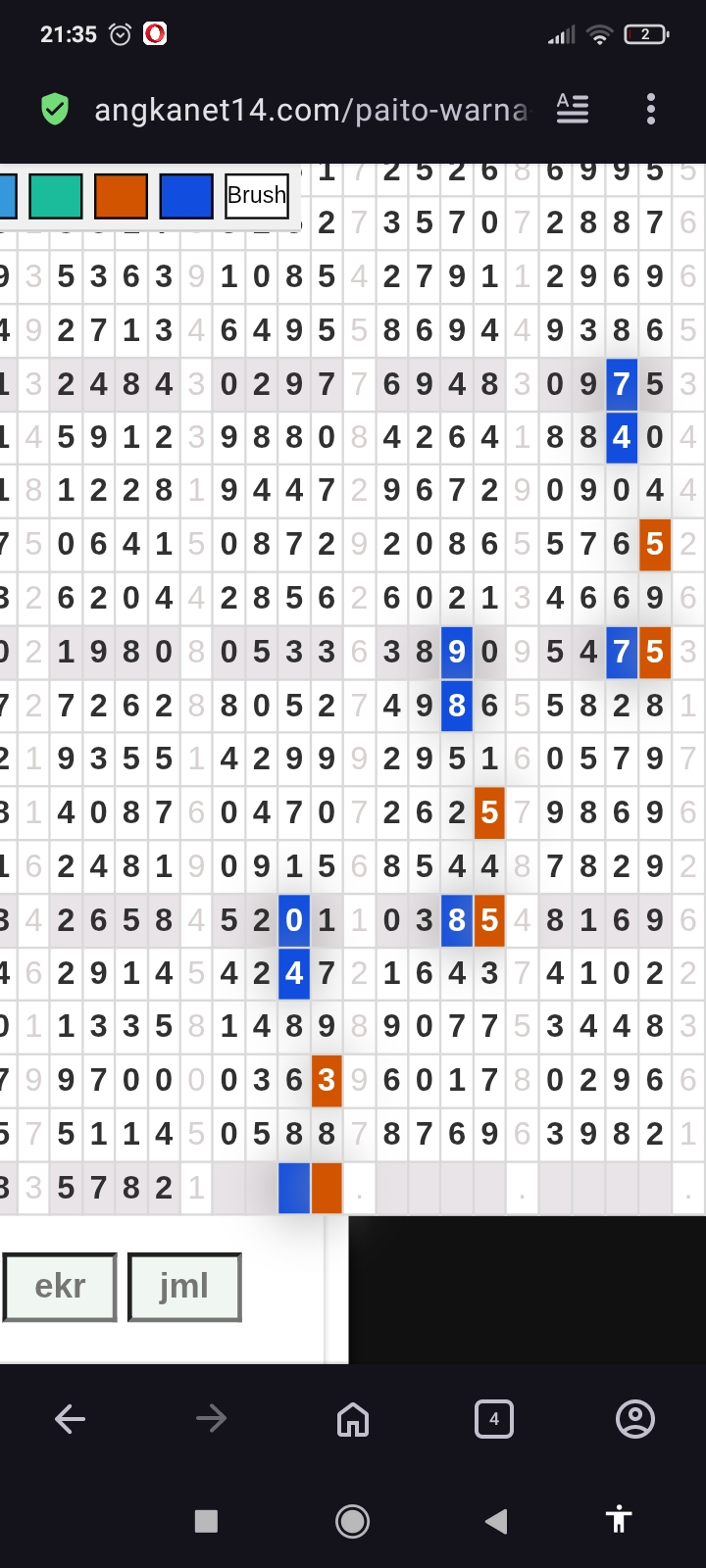Image resolution: width=706 pixels, height=1568 pixels.
Task: Tap the Brush button
Action: tap(257, 195)
